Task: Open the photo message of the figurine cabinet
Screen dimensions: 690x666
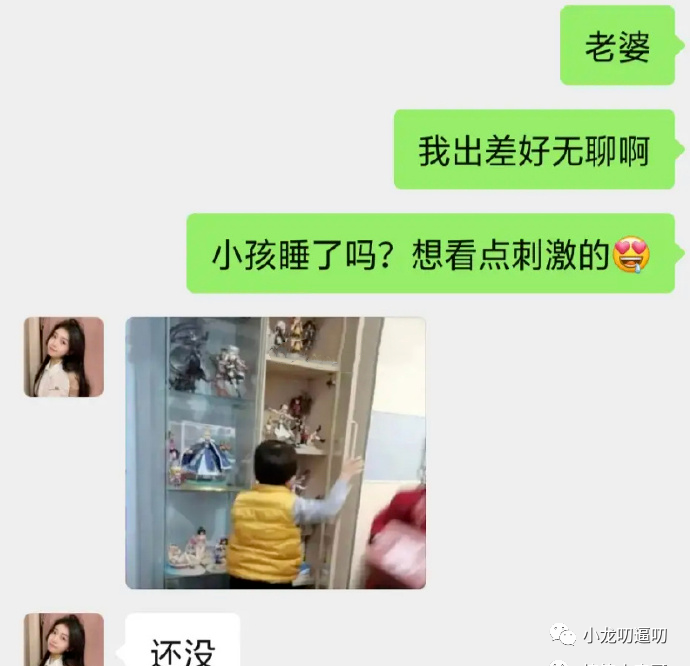Action: tap(275, 452)
